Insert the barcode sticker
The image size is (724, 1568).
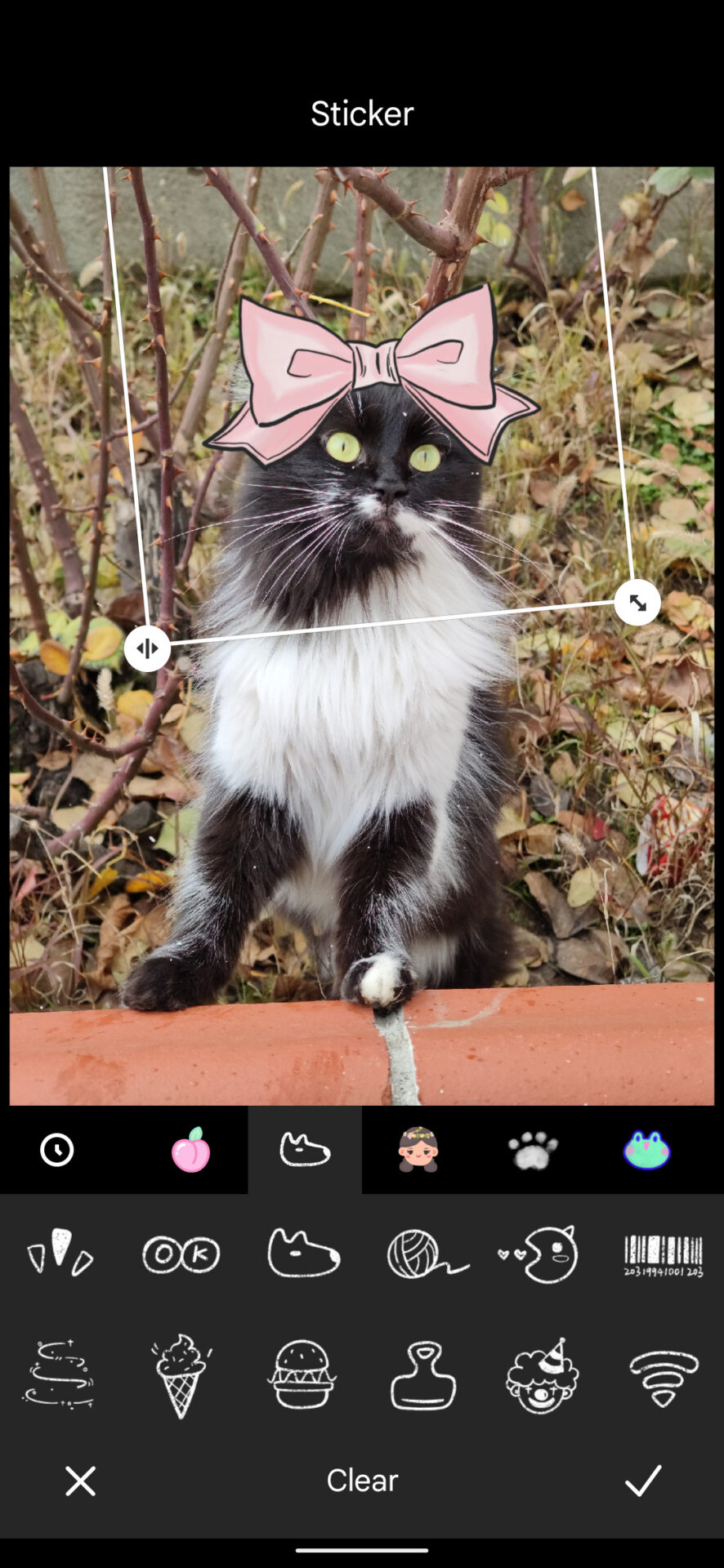pyautogui.click(x=663, y=1254)
